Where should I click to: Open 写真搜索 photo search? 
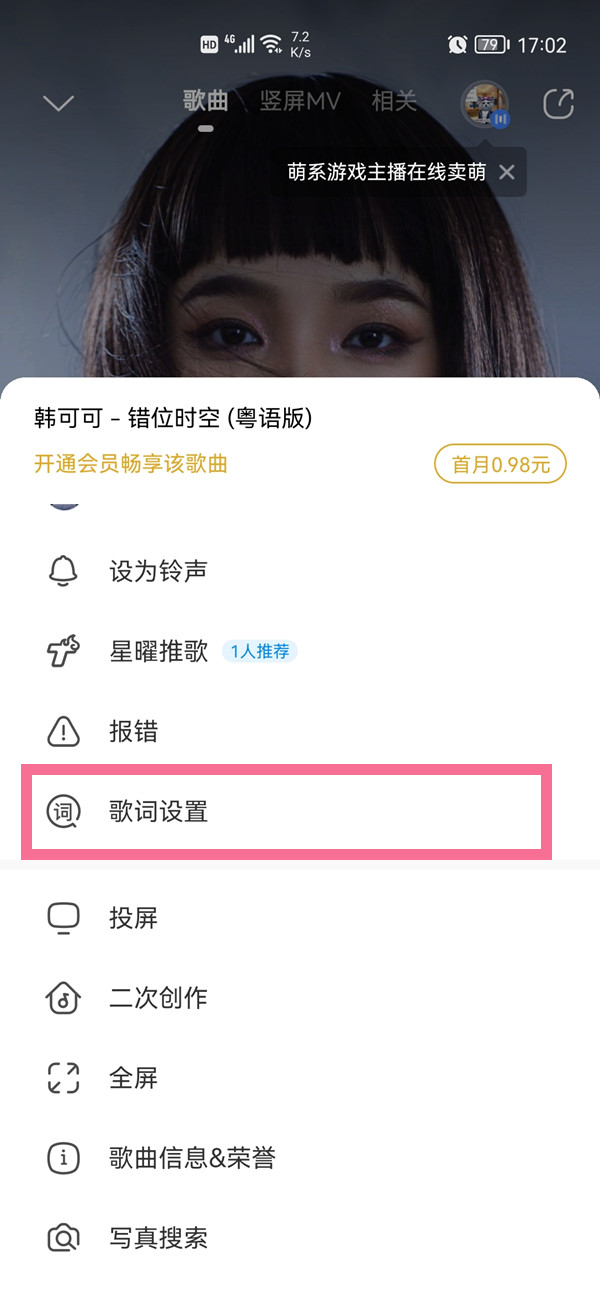(x=158, y=1238)
